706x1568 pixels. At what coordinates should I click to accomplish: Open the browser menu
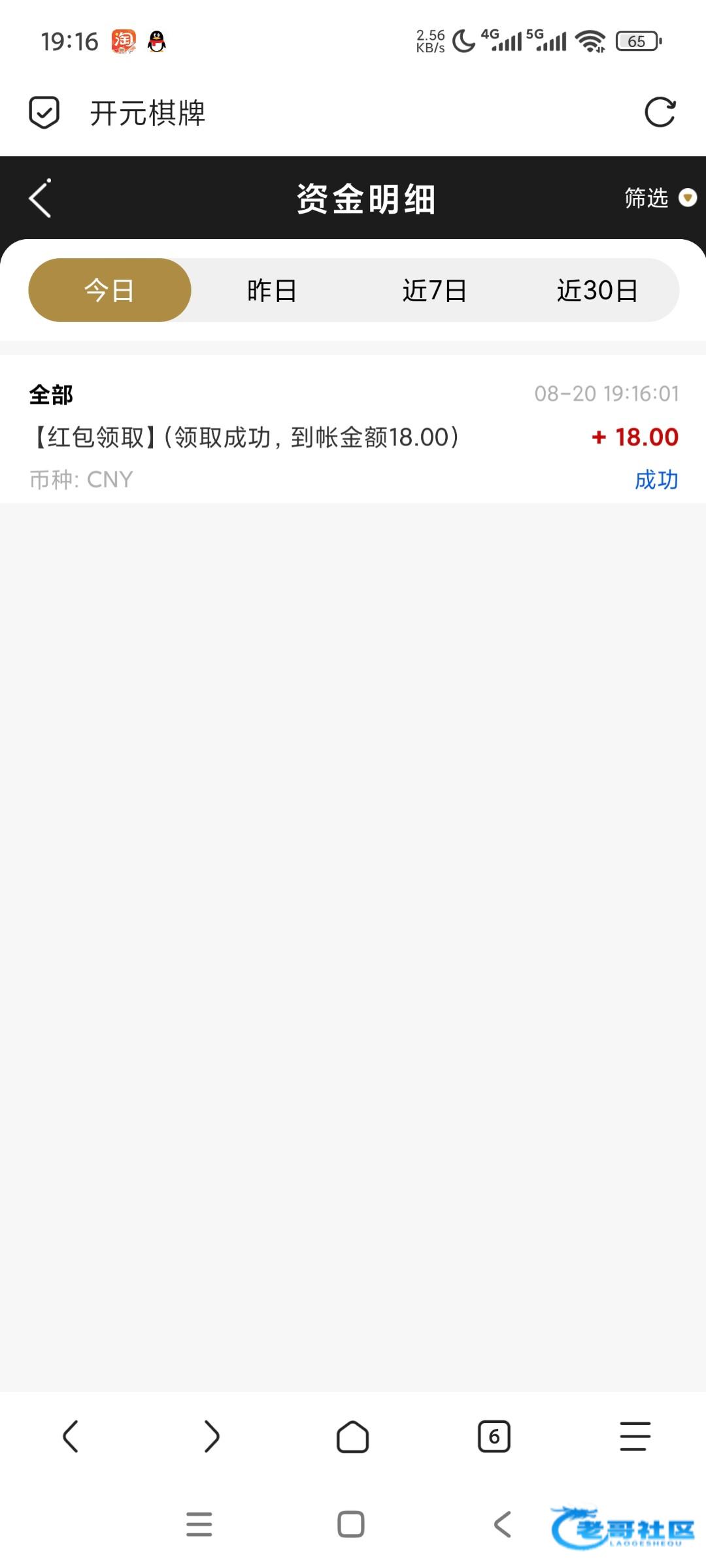click(635, 1437)
